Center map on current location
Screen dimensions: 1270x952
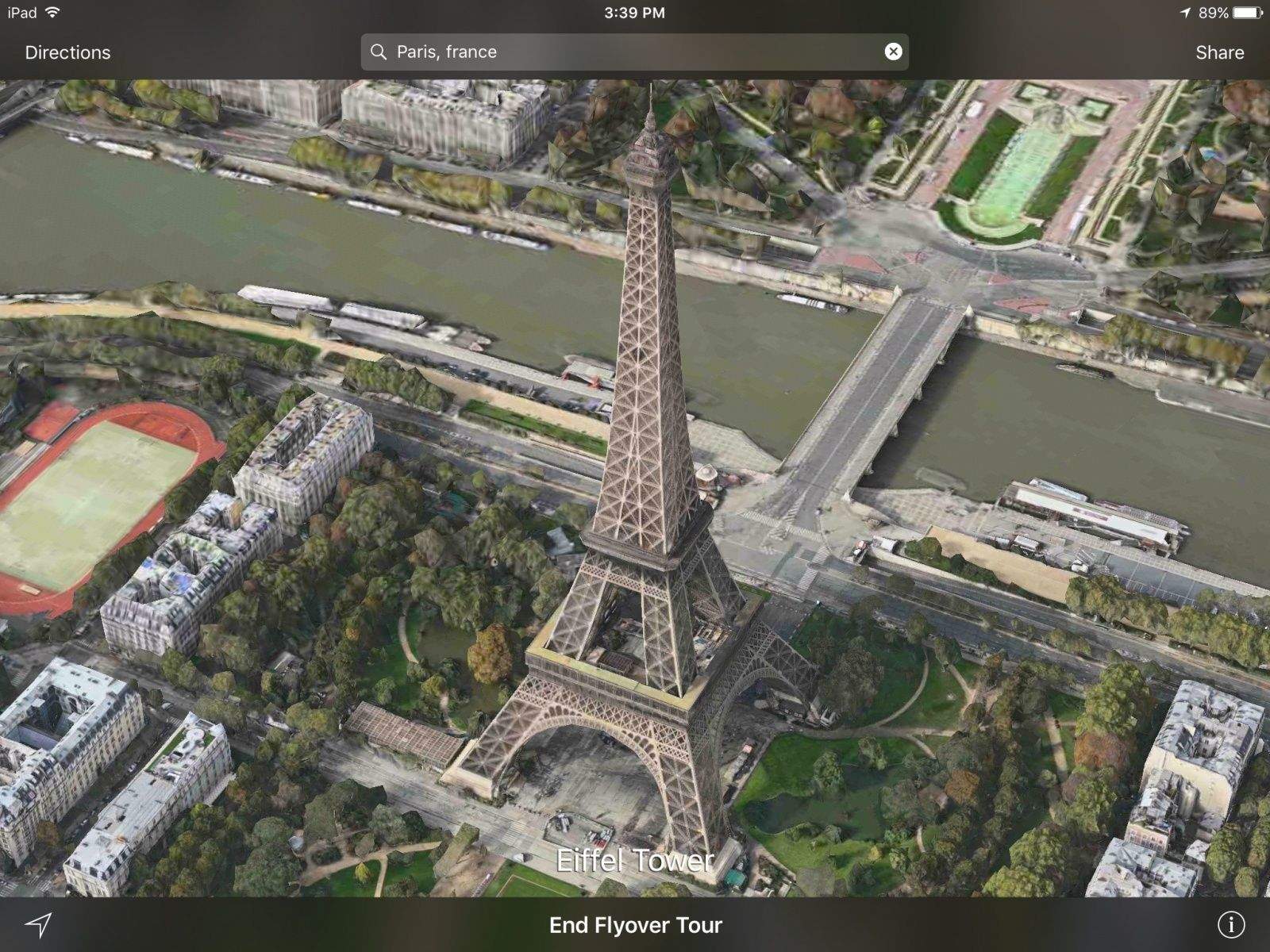(x=38, y=924)
